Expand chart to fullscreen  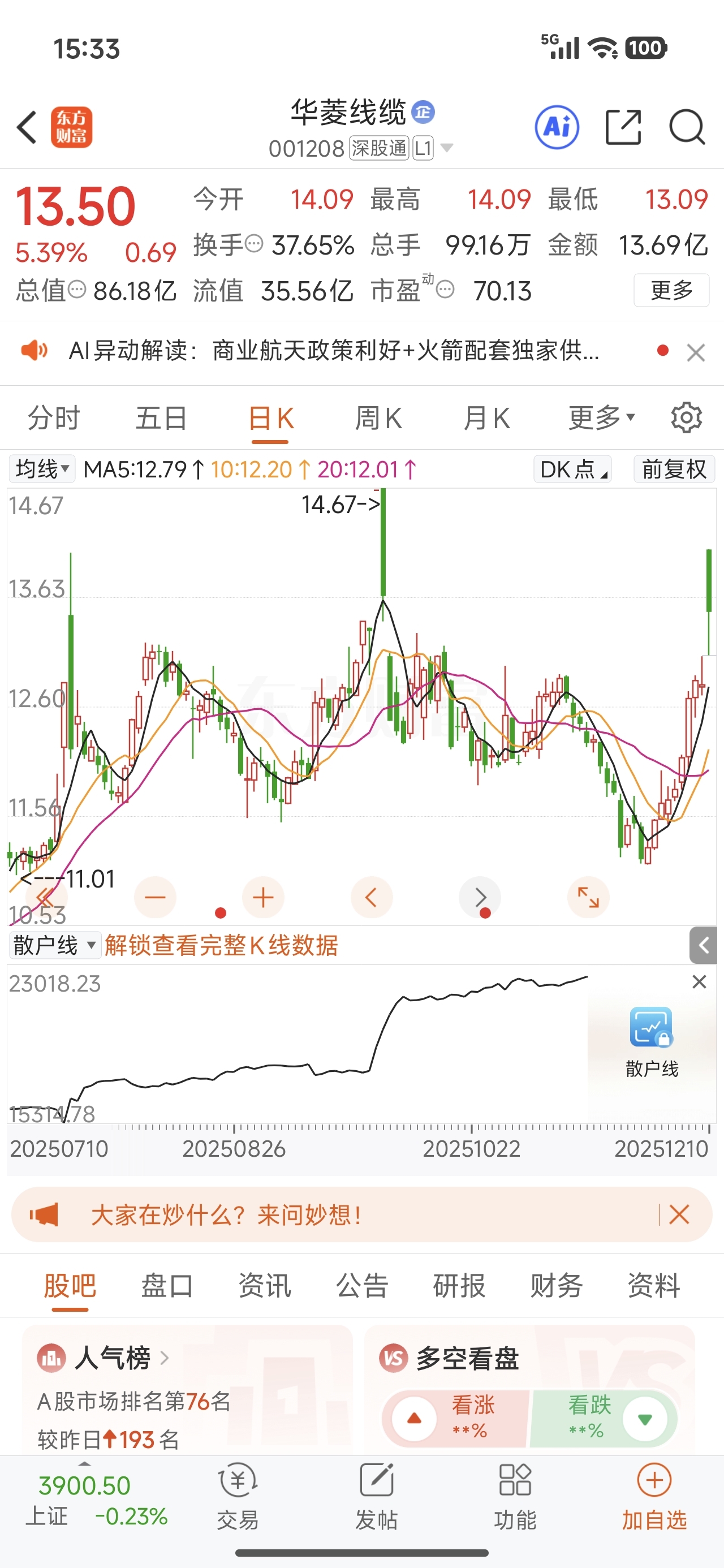pyautogui.click(x=588, y=897)
